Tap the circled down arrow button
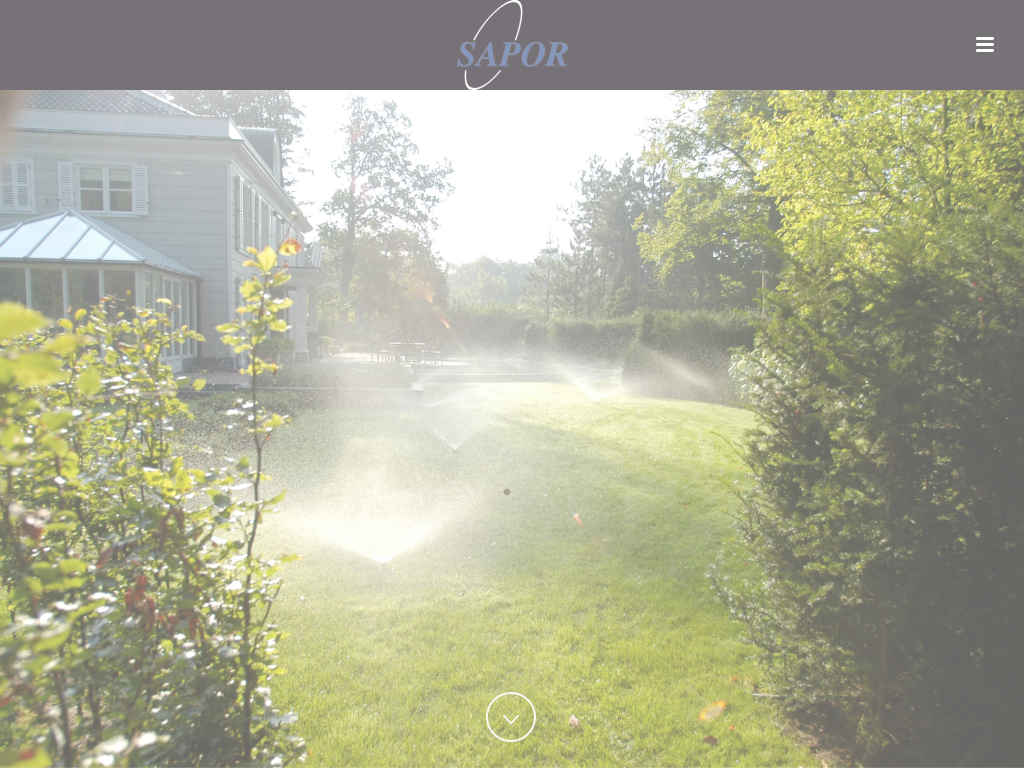The width and height of the screenshot is (1024, 768). coord(511,717)
